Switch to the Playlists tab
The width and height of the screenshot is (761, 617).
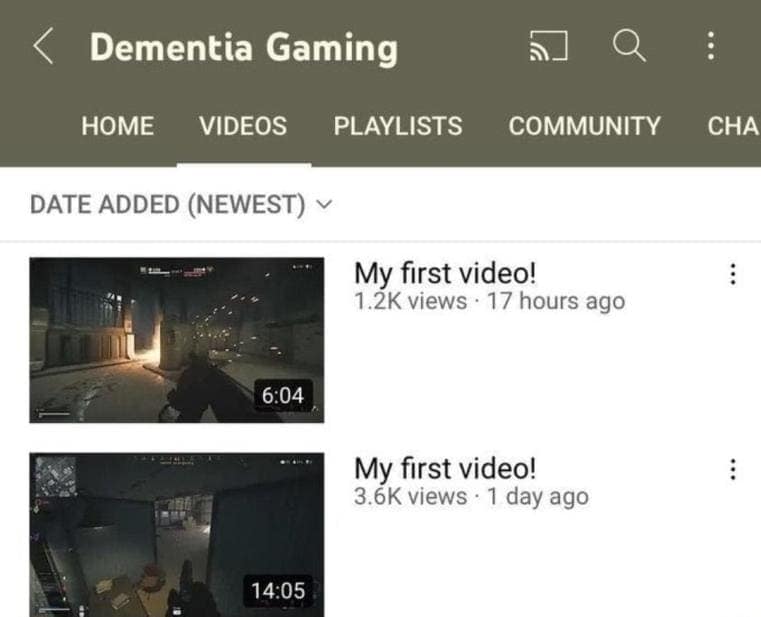[398, 126]
